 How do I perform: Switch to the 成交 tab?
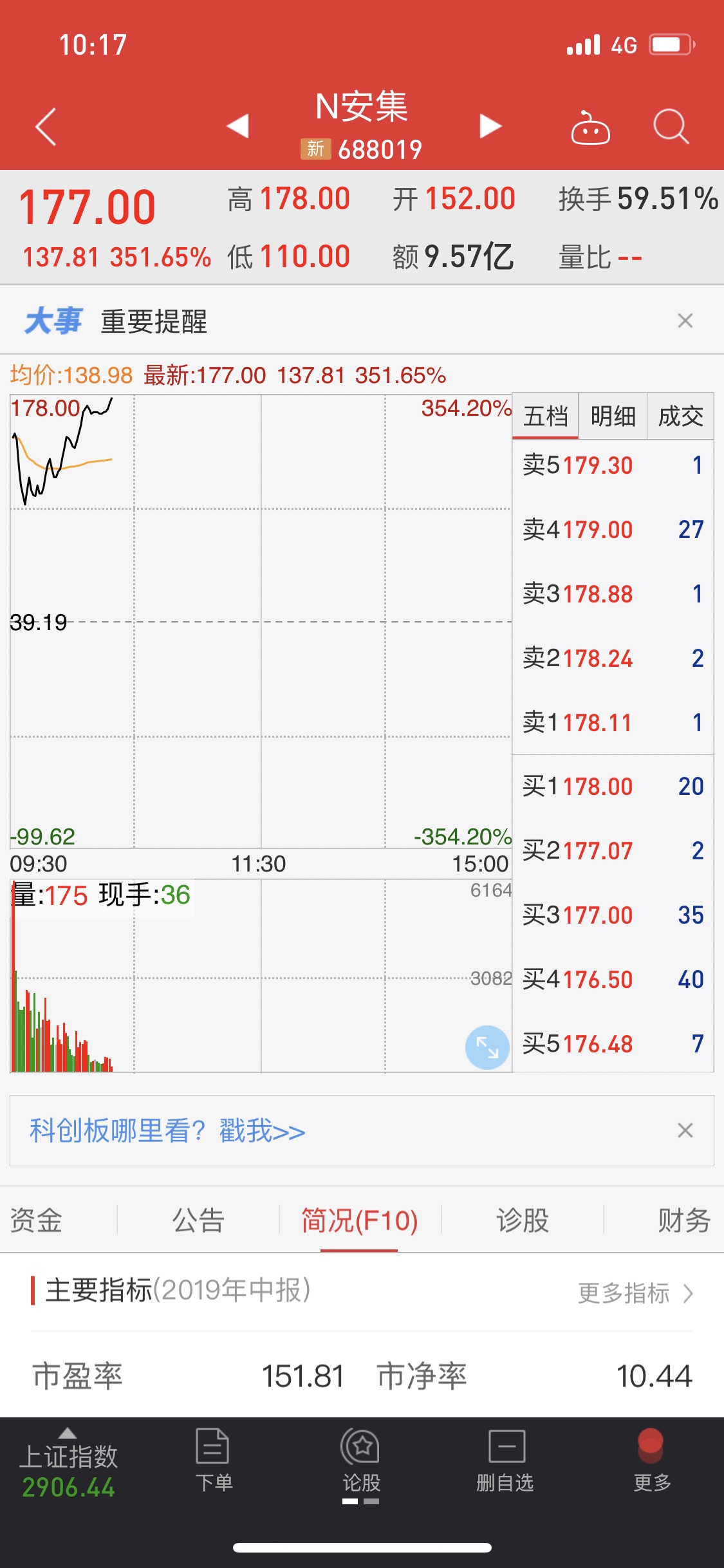pyautogui.click(x=680, y=416)
